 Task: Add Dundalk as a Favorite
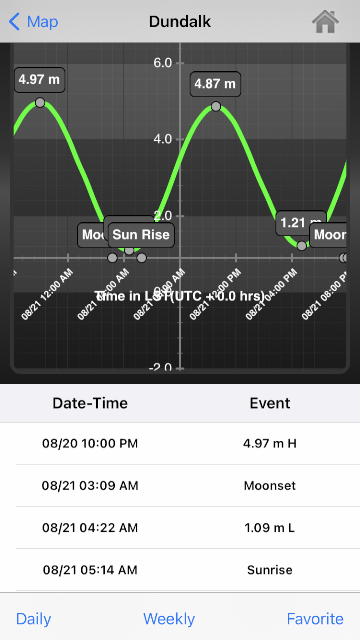(315, 619)
